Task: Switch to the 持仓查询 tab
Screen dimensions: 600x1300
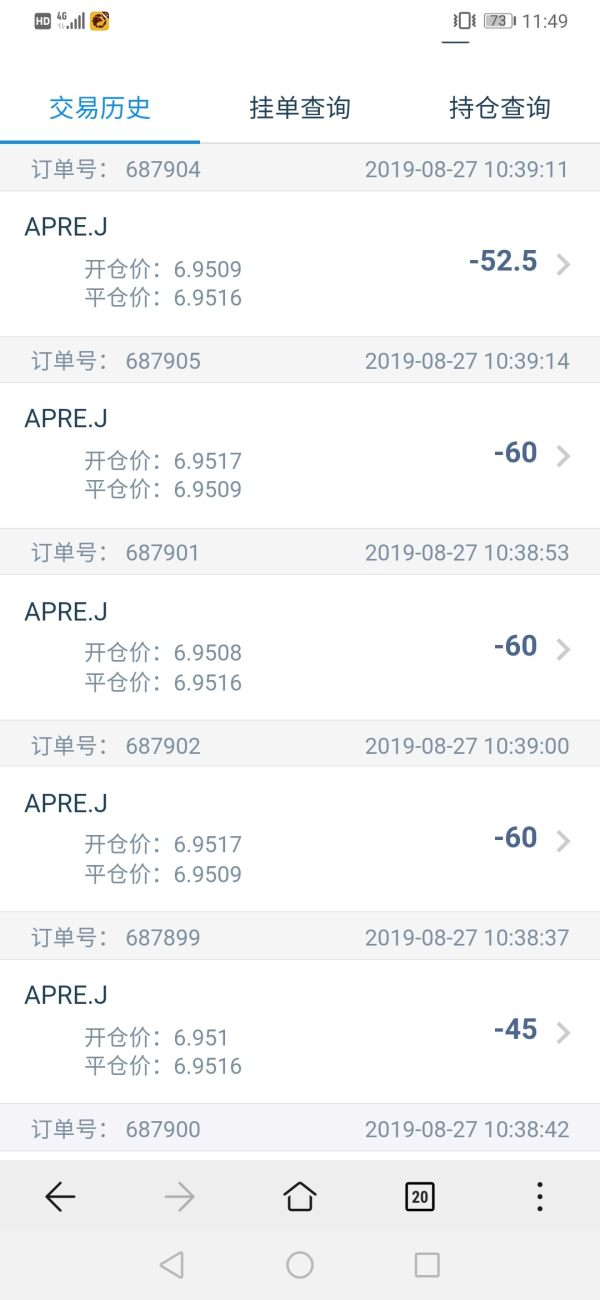Action: tap(500, 108)
